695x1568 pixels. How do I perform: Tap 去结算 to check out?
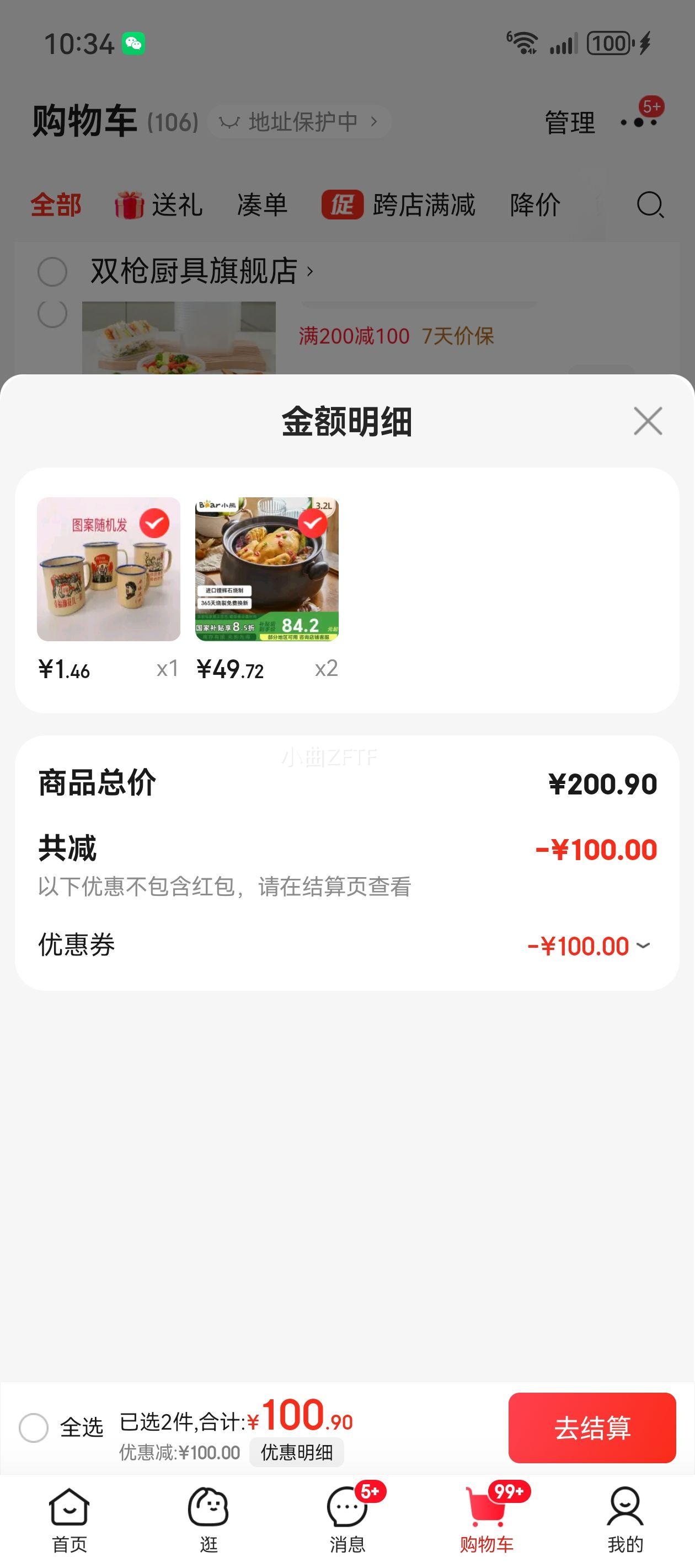pyautogui.click(x=591, y=1427)
